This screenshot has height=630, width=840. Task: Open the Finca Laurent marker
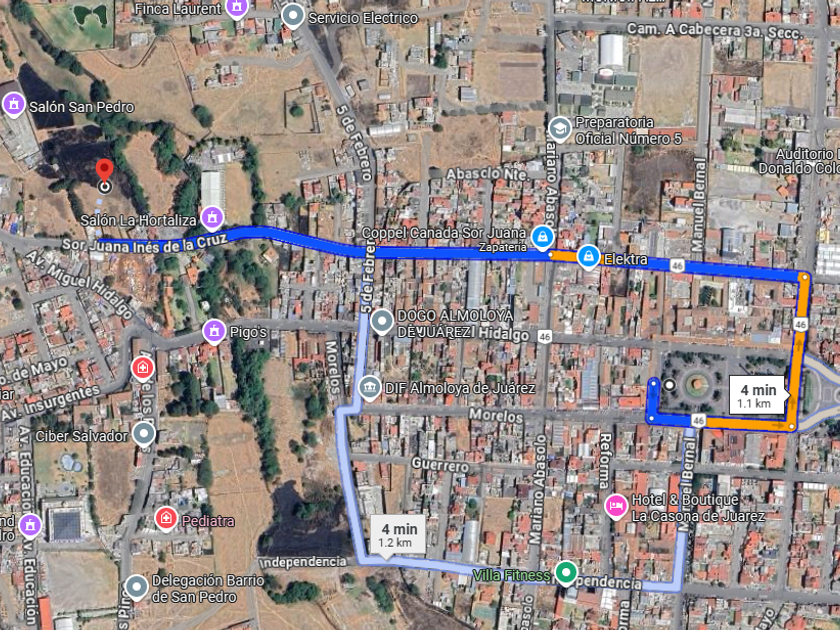point(236,8)
